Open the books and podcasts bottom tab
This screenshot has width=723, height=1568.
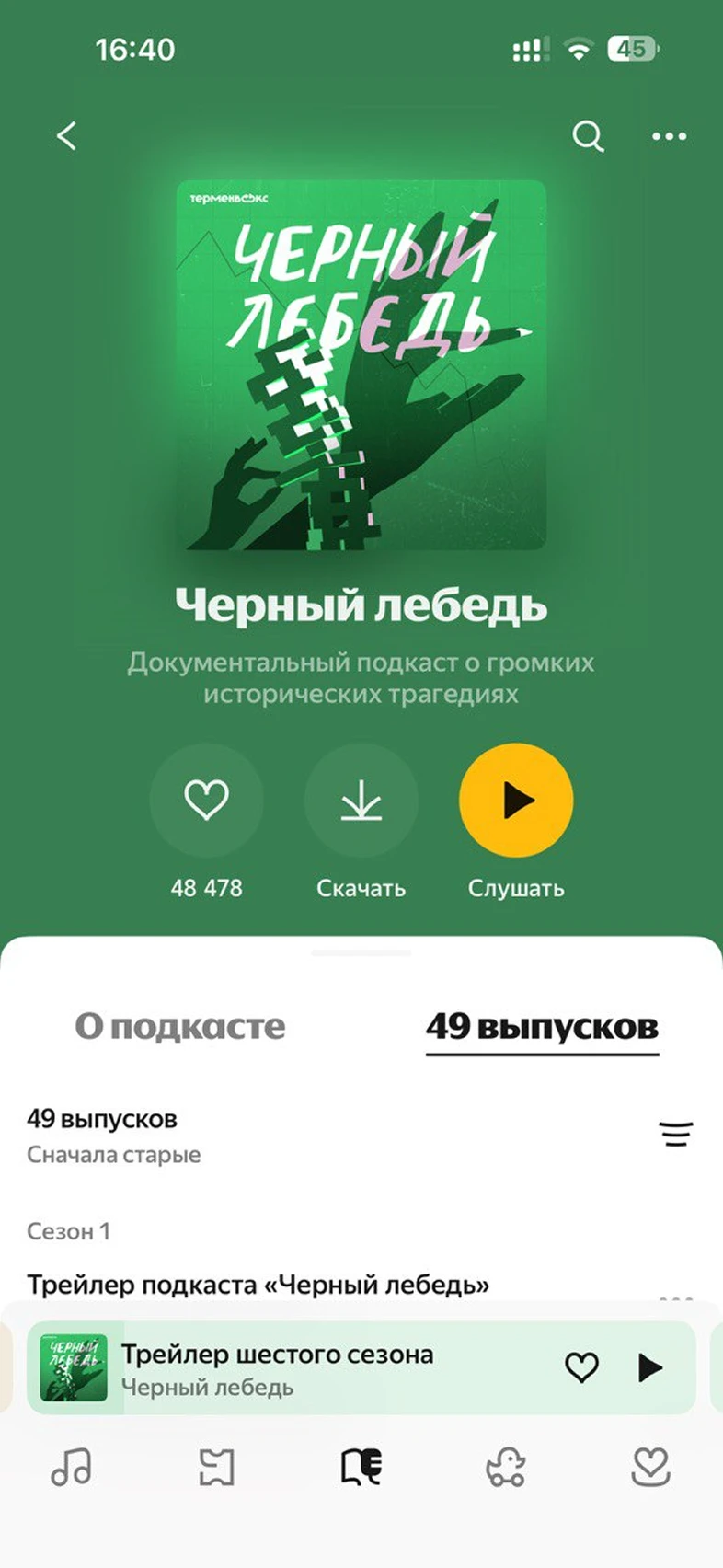(x=361, y=1467)
